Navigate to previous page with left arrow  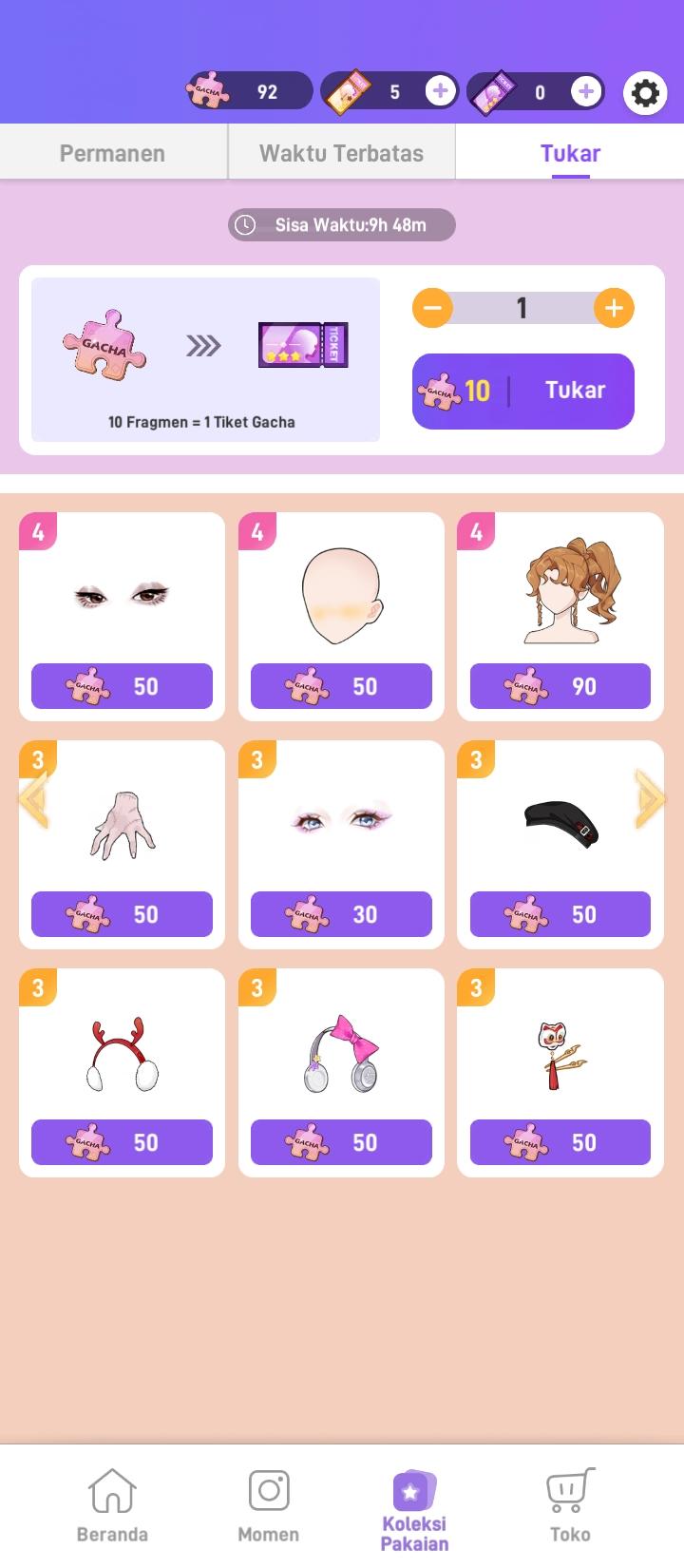(34, 798)
